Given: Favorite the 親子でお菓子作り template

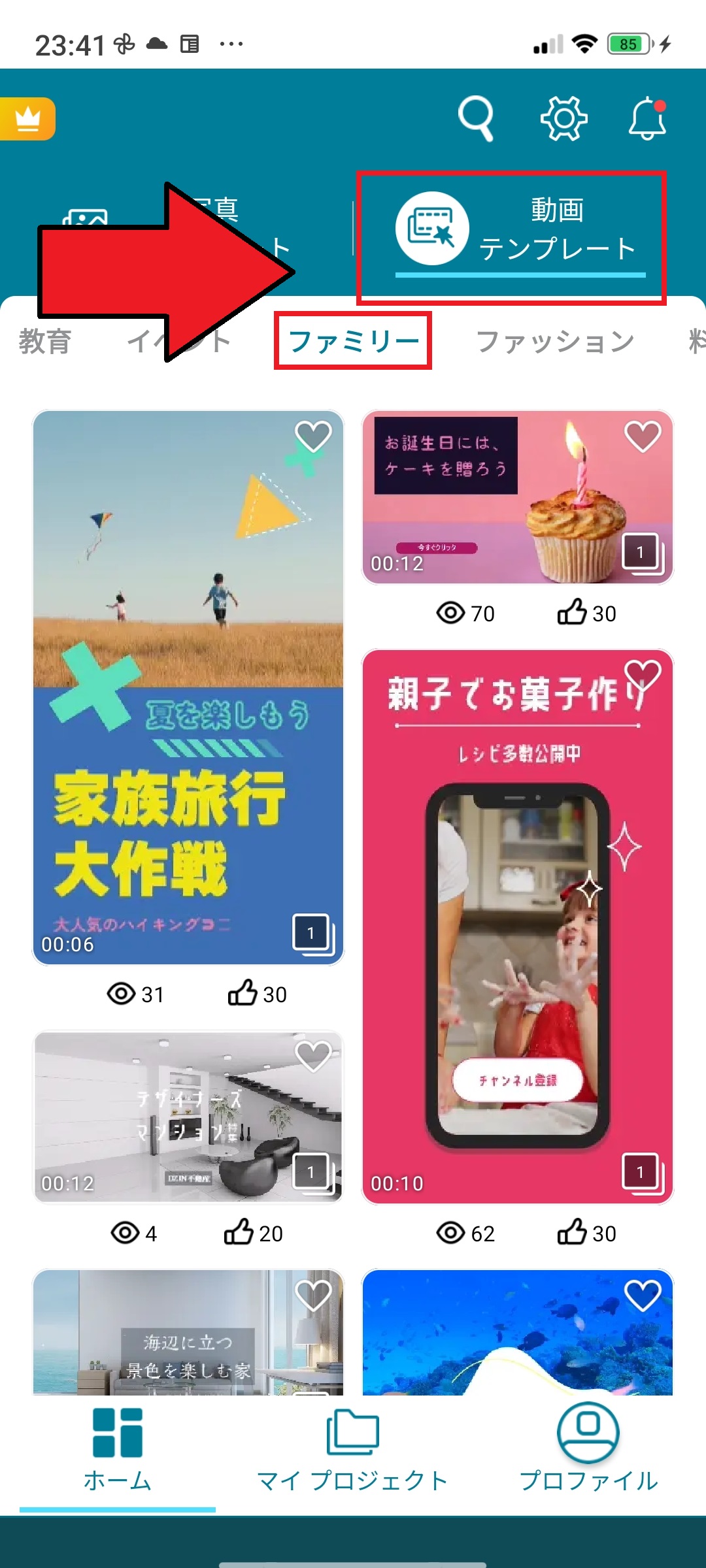Looking at the screenshot, I should [x=643, y=675].
